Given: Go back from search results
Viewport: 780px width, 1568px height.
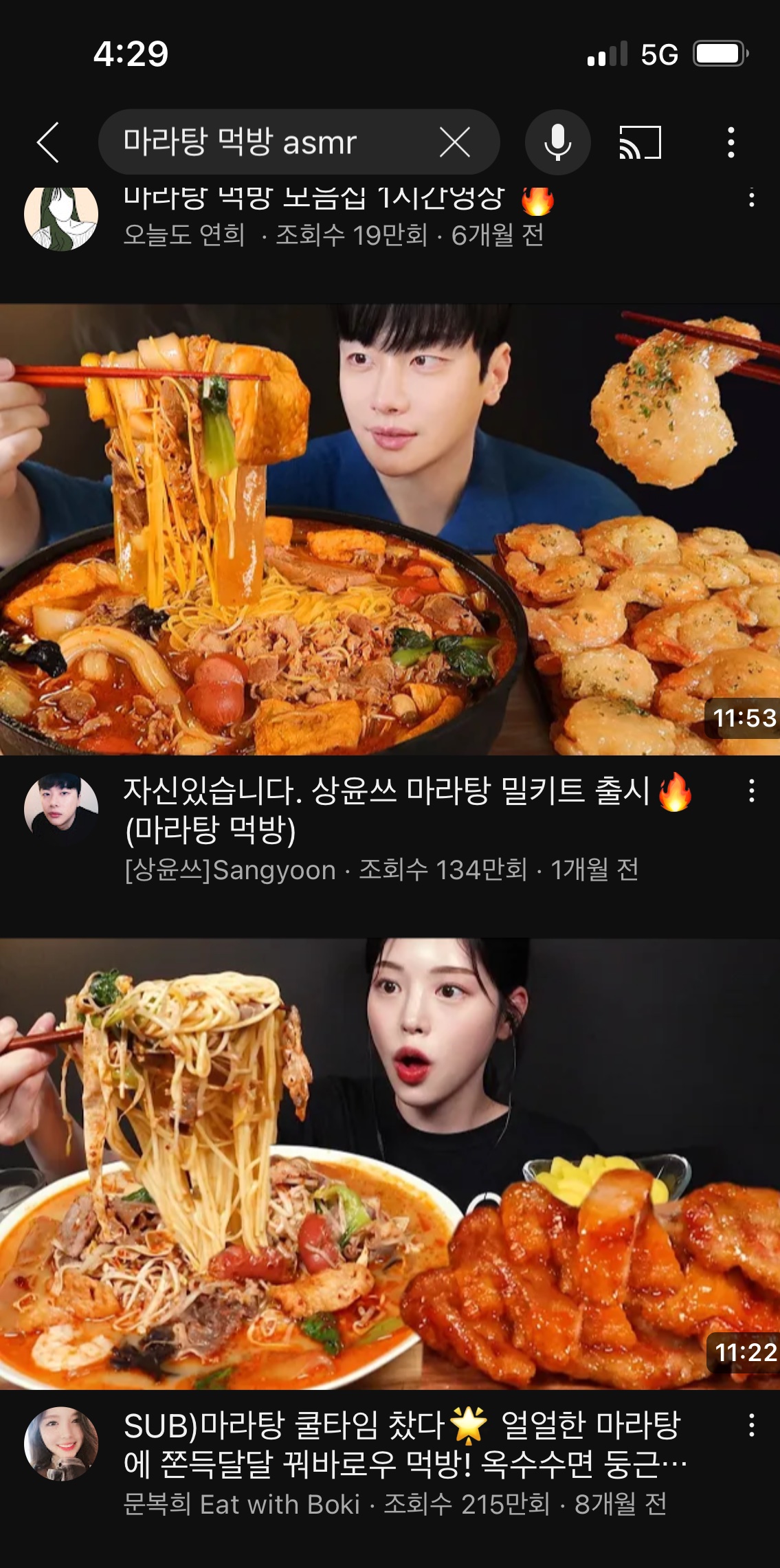Looking at the screenshot, I should (48, 143).
